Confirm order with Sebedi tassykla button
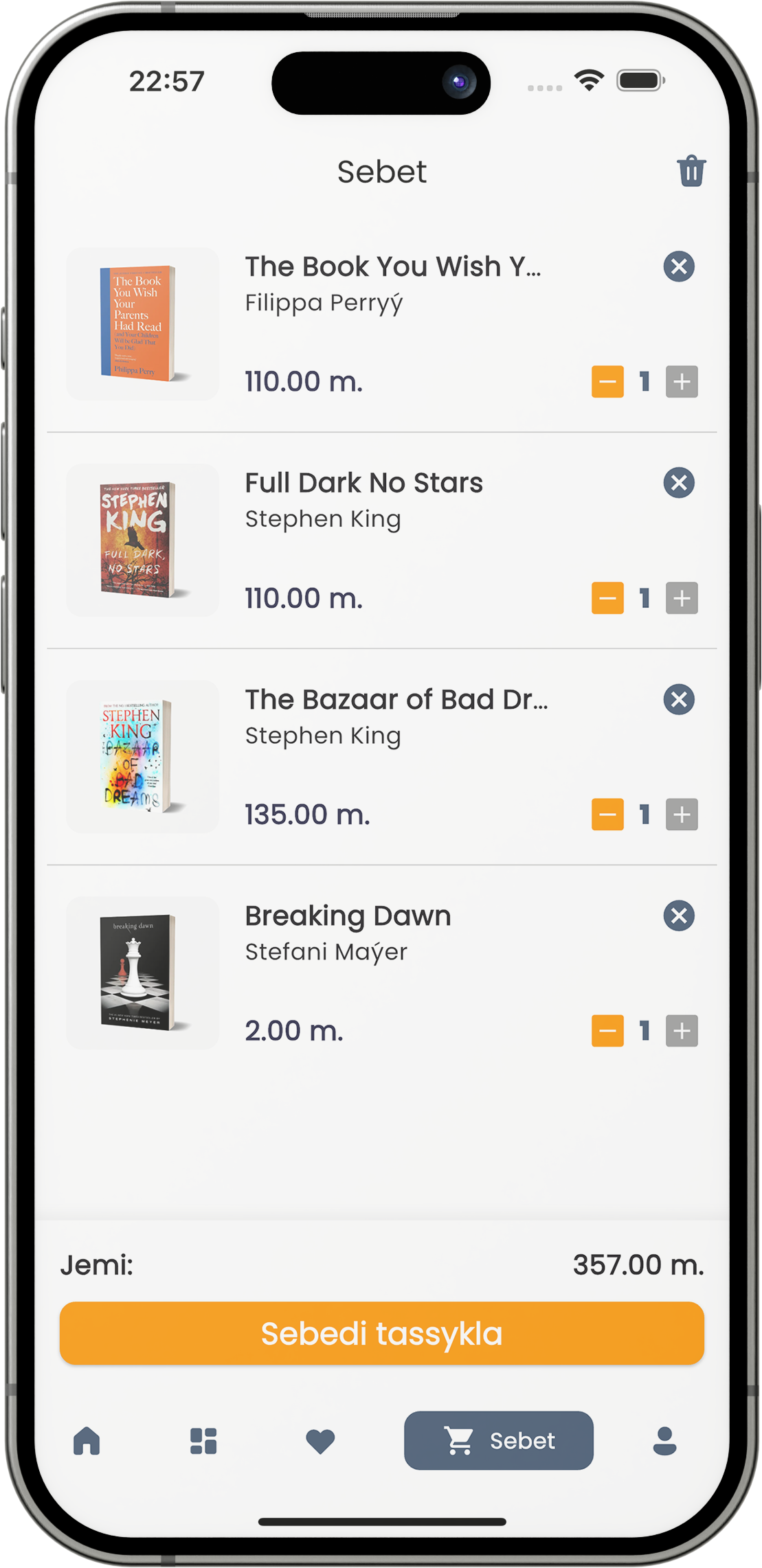The height and width of the screenshot is (1568, 762). coord(382,1333)
